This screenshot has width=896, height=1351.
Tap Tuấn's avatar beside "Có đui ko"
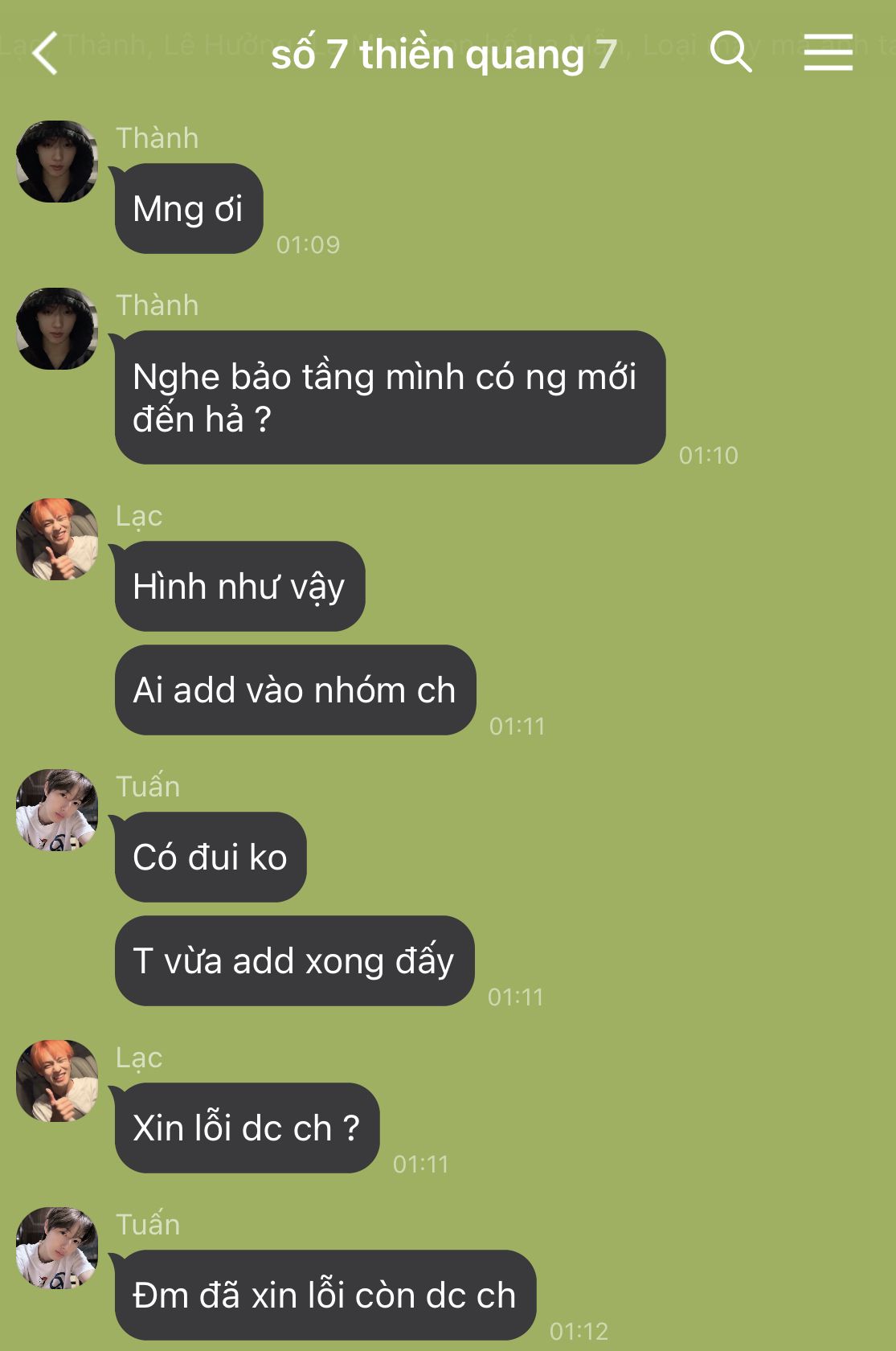click(x=57, y=810)
